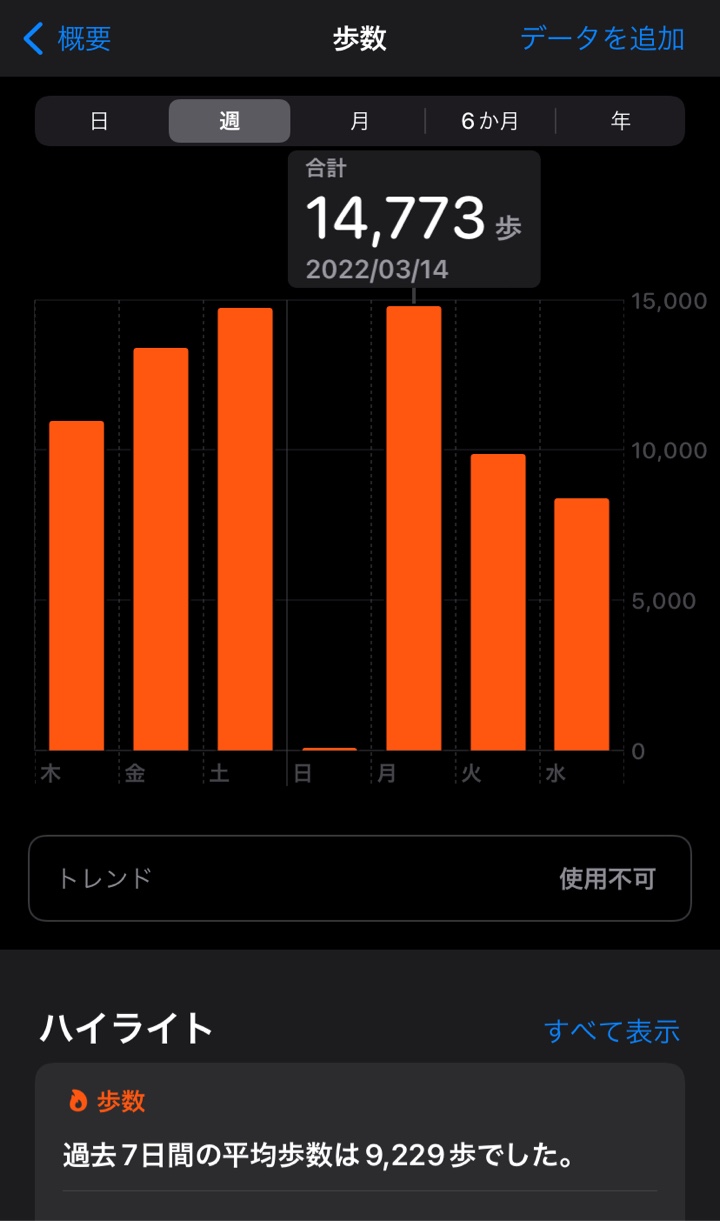Switch to the 月 view
This screenshot has width=720, height=1221.
pyautogui.click(x=360, y=121)
